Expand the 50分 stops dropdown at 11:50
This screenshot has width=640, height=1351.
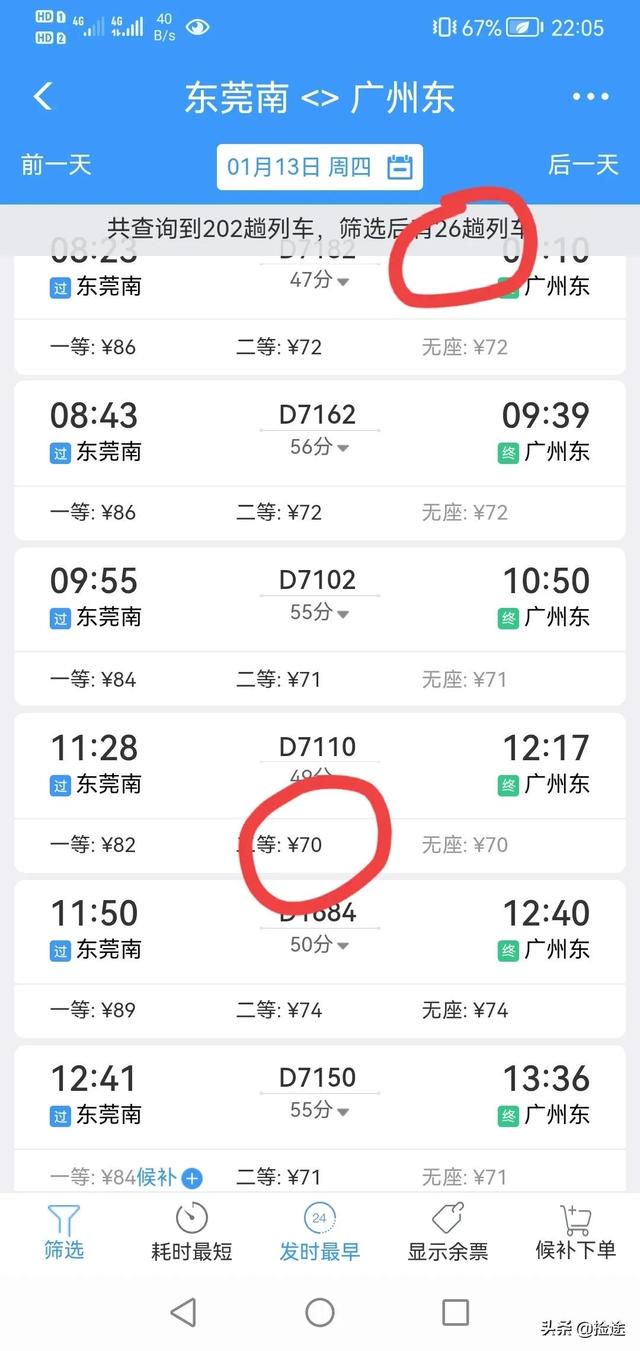pyautogui.click(x=319, y=944)
